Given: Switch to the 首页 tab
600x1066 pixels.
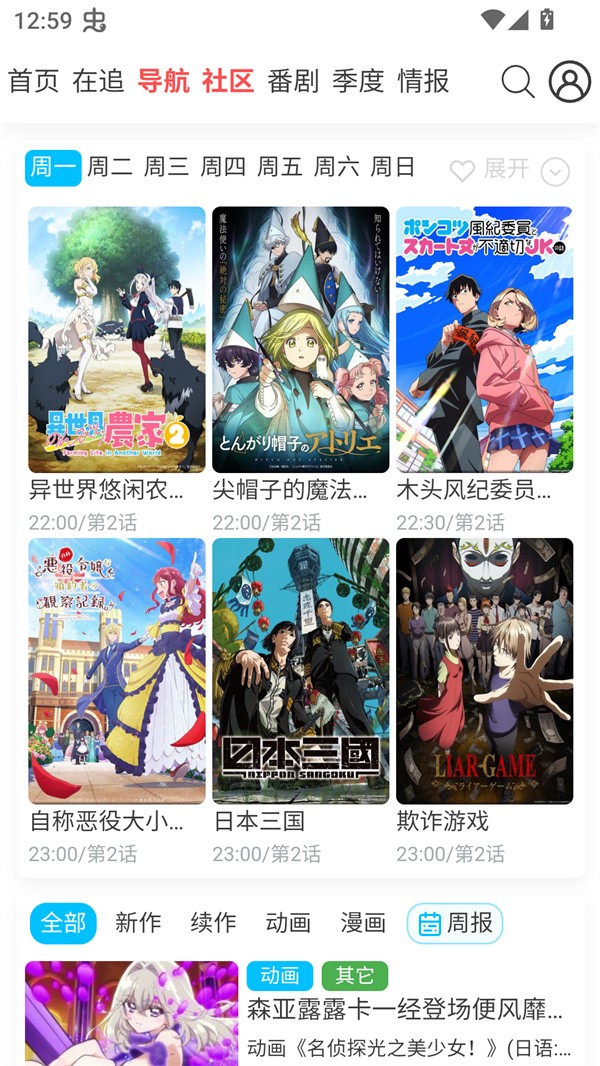Looking at the screenshot, I should click(33, 81).
